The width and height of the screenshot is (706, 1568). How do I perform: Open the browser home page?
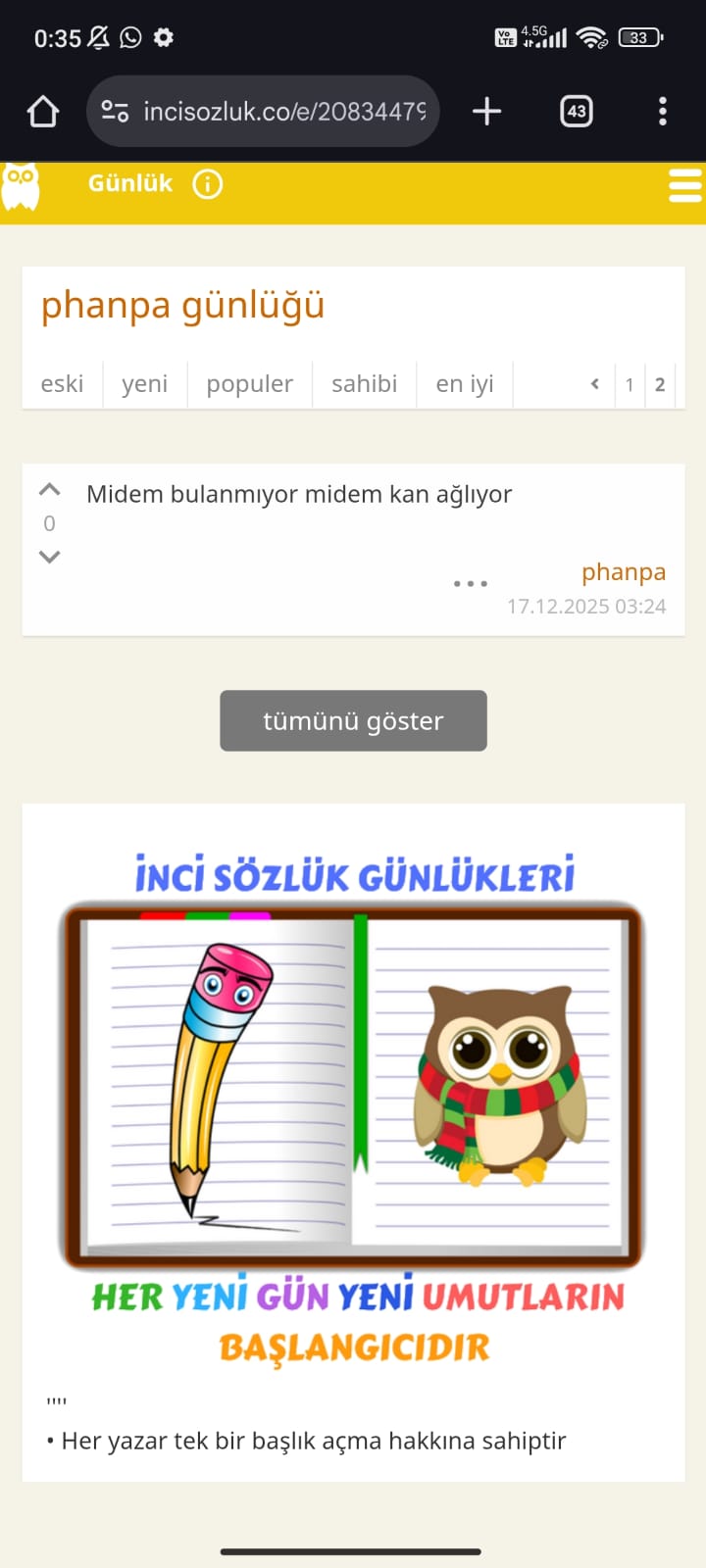click(x=43, y=112)
